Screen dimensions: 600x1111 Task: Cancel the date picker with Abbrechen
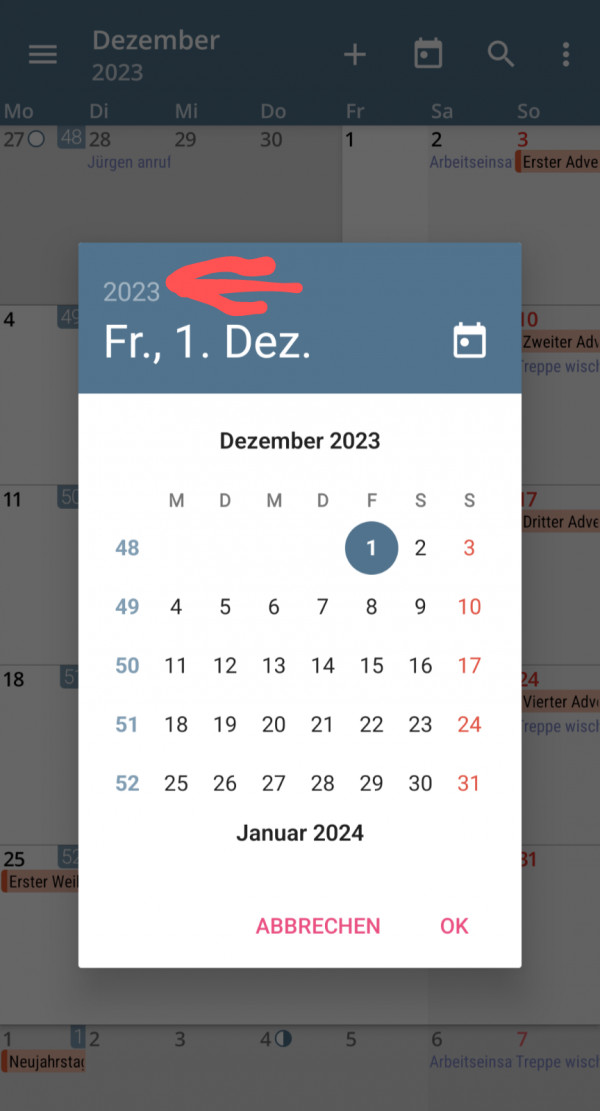318,926
